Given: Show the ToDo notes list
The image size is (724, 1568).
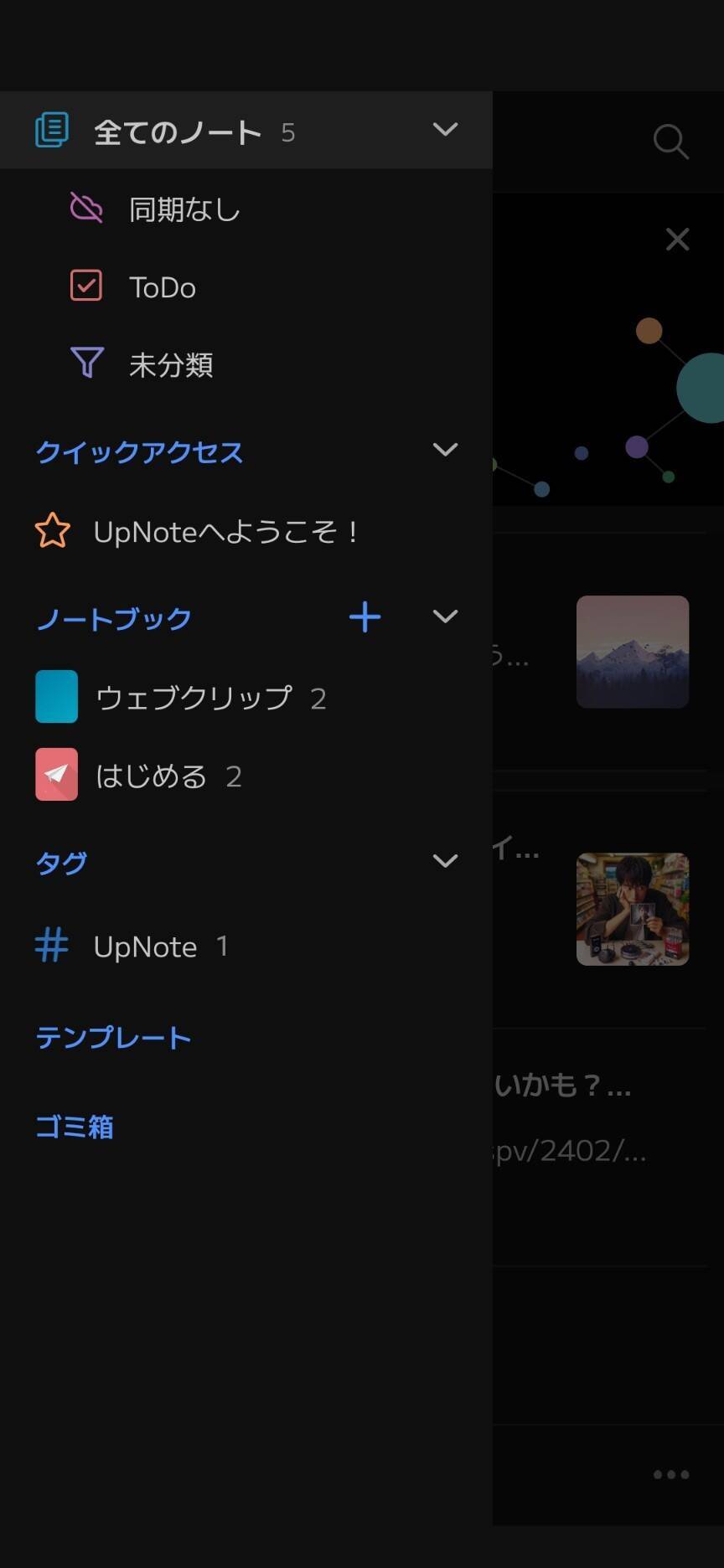Looking at the screenshot, I should click(162, 287).
